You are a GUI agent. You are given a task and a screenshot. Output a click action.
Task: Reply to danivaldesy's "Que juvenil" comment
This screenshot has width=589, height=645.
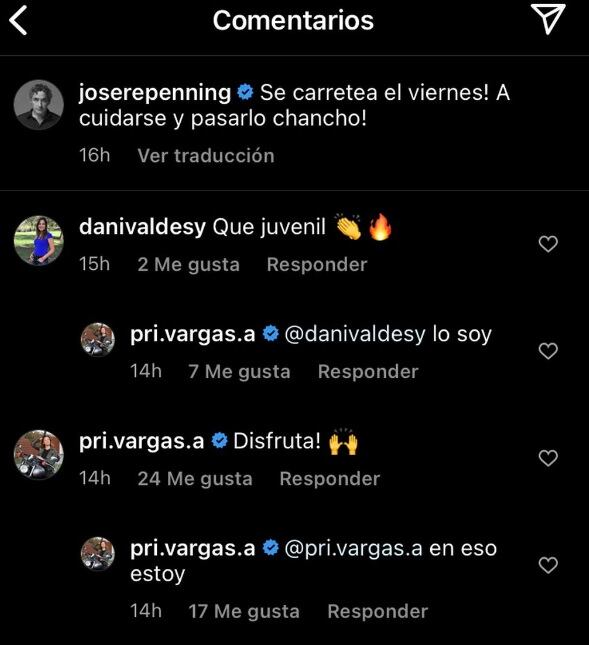[317, 264]
